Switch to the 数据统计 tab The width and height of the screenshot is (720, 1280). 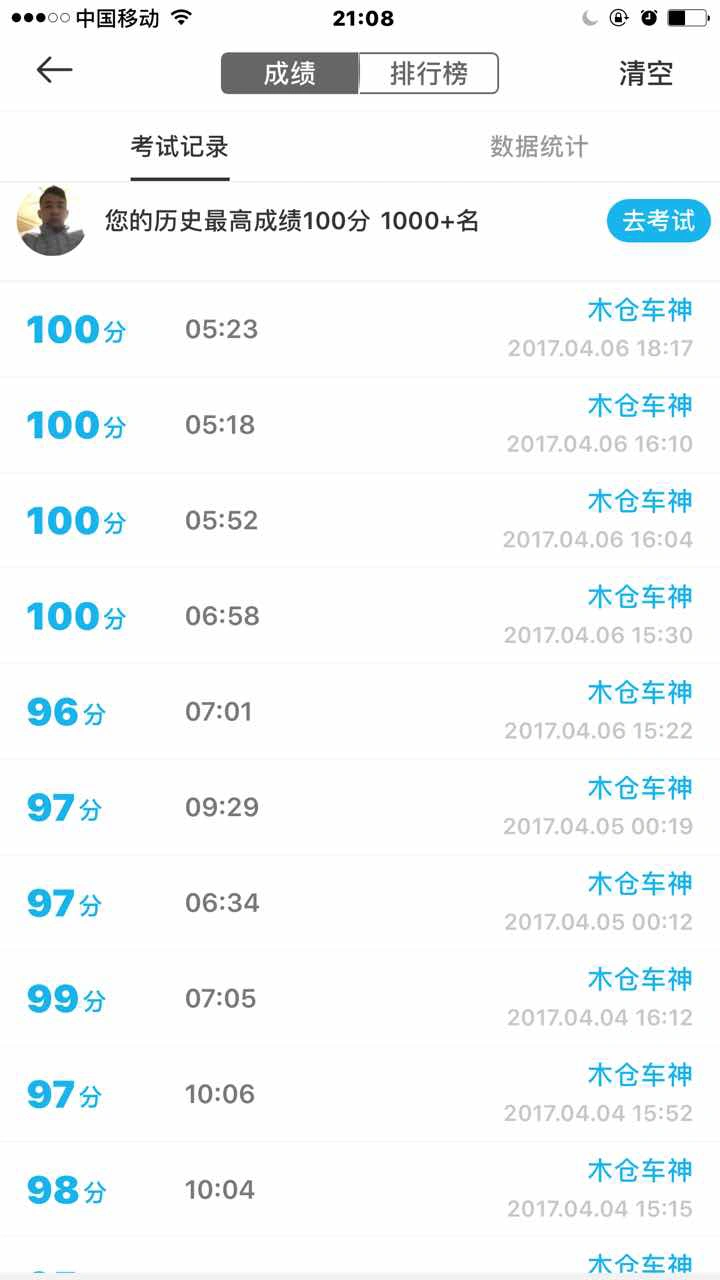[539, 146]
